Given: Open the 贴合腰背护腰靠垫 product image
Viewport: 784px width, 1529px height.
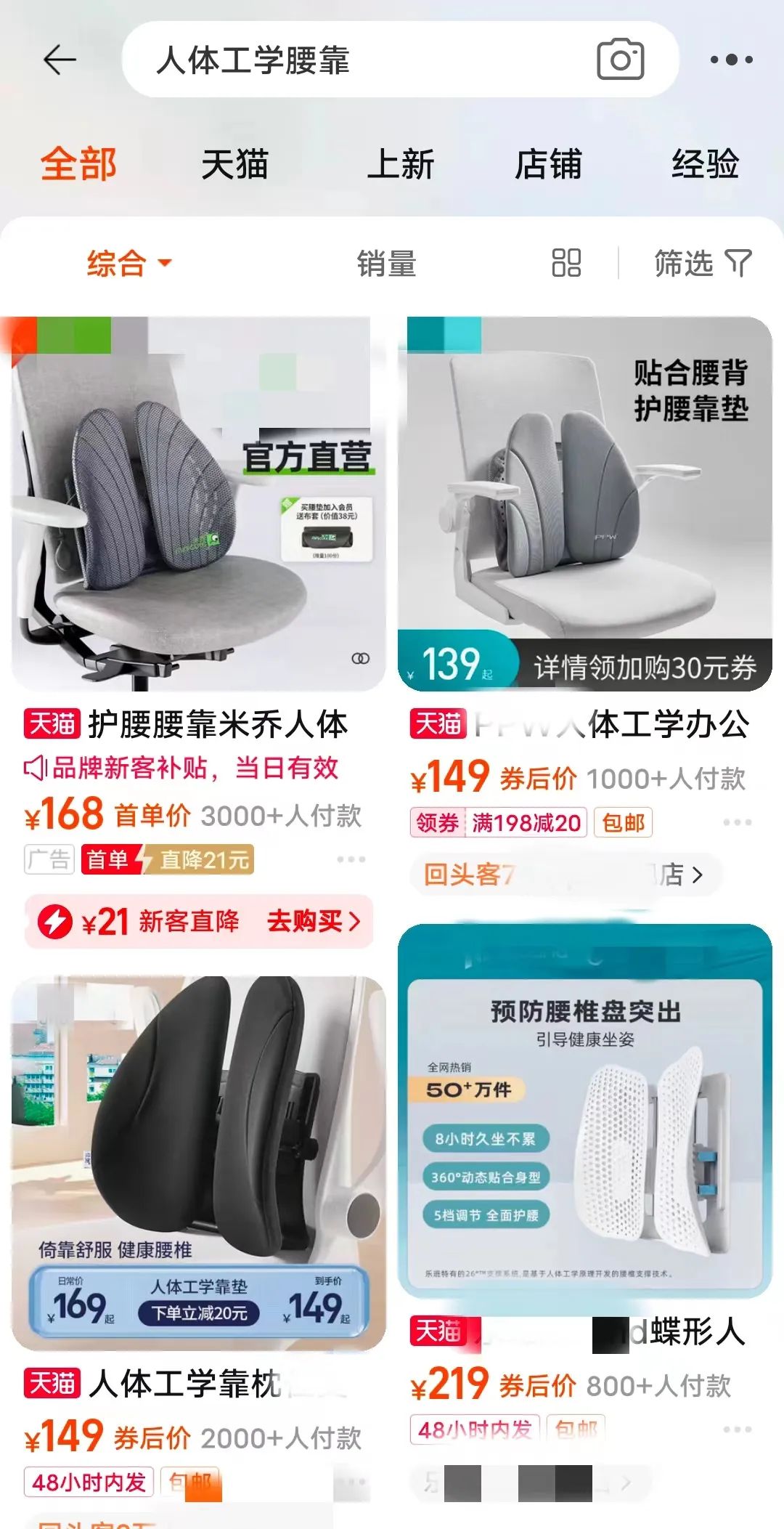Looking at the screenshot, I should pos(585,504).
